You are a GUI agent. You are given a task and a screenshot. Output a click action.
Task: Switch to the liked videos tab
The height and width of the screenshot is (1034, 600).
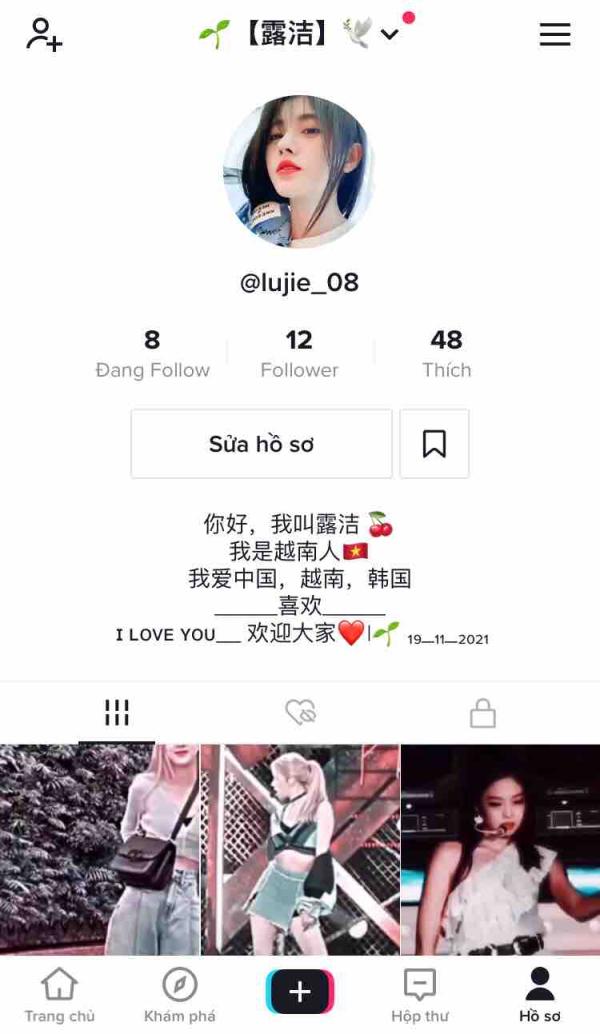[300, 712]
